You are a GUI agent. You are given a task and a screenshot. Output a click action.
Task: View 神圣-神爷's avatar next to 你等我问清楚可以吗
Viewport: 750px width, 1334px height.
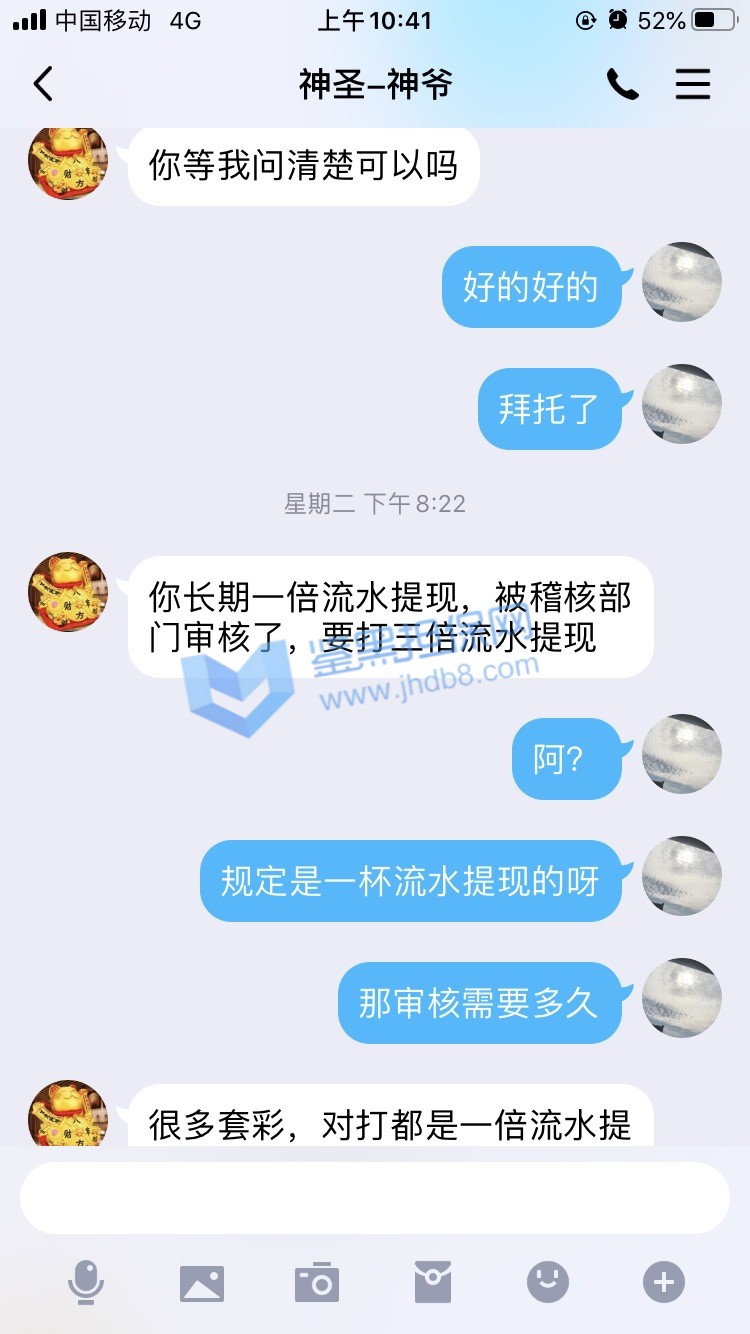coord(68,162)
